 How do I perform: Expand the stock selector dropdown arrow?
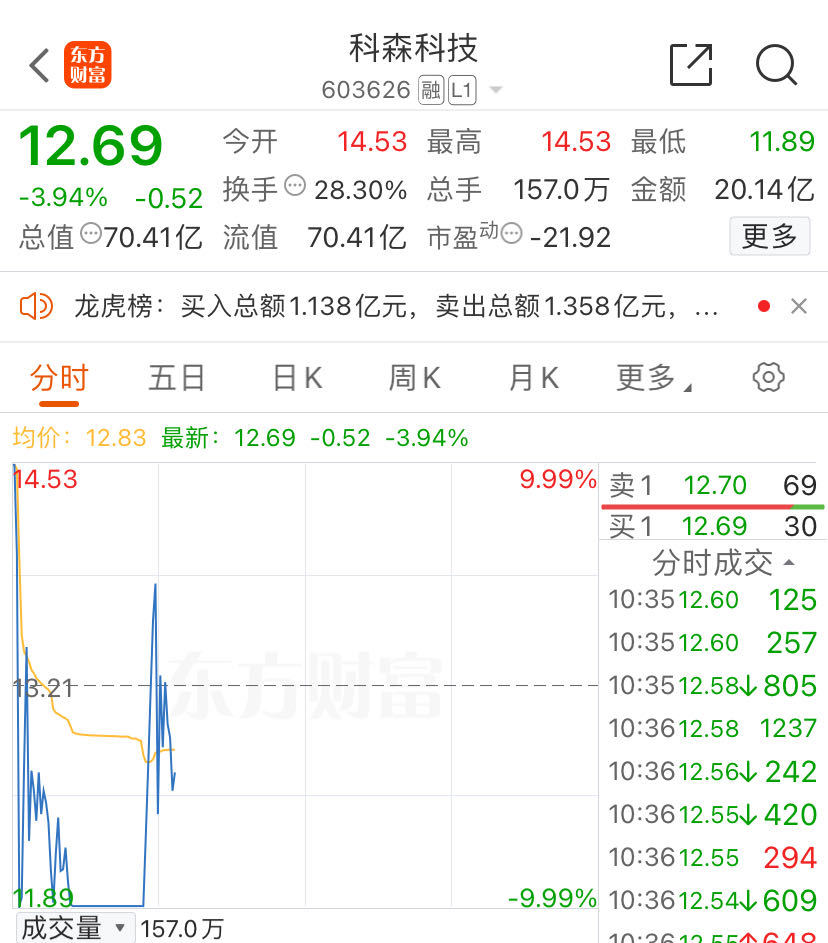tap(496, 91)
